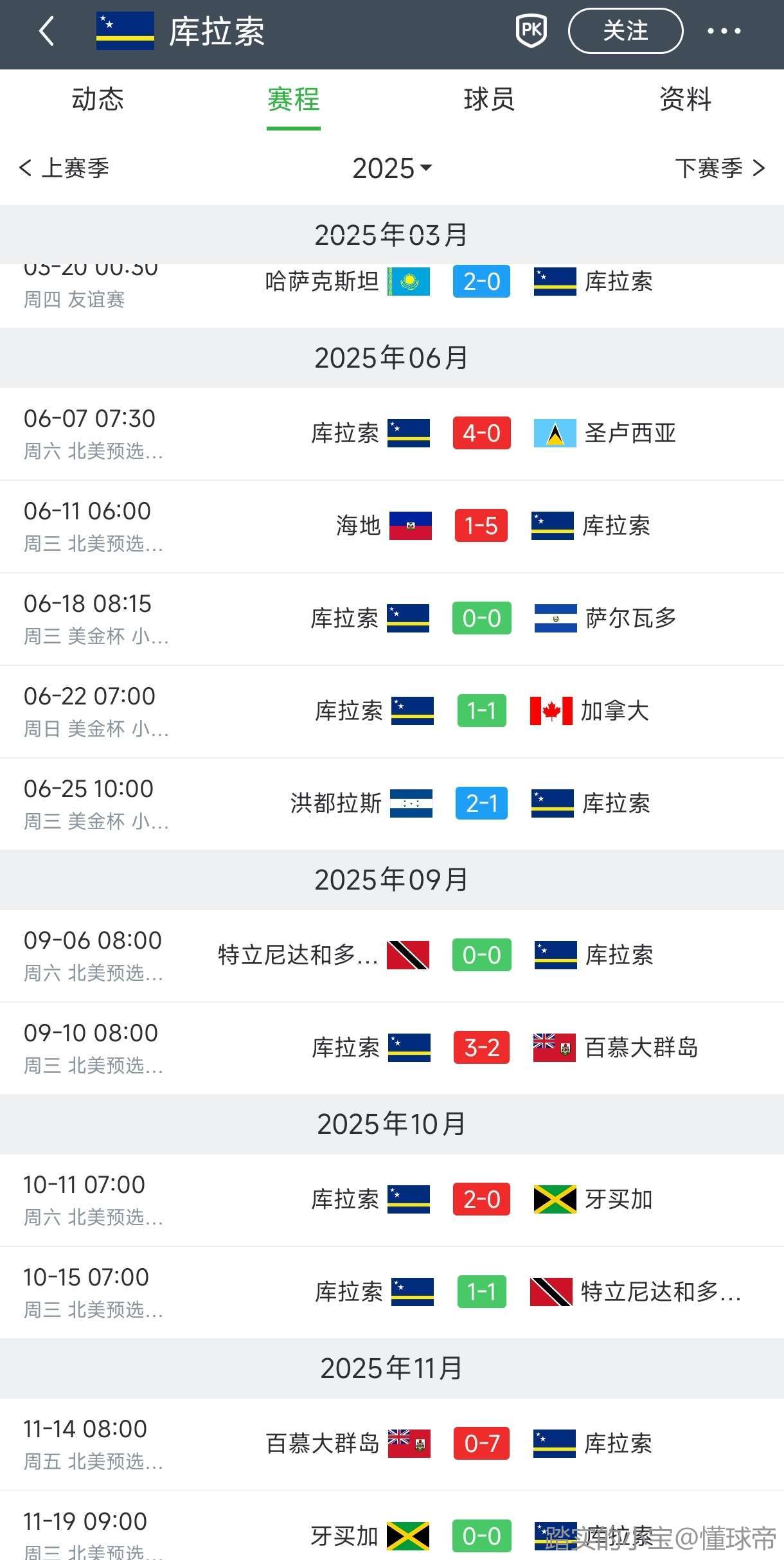Open the 洪都拉斯 2-1 库拉索 match
This screenshot has width=784, height=1560.
(481, 803)
